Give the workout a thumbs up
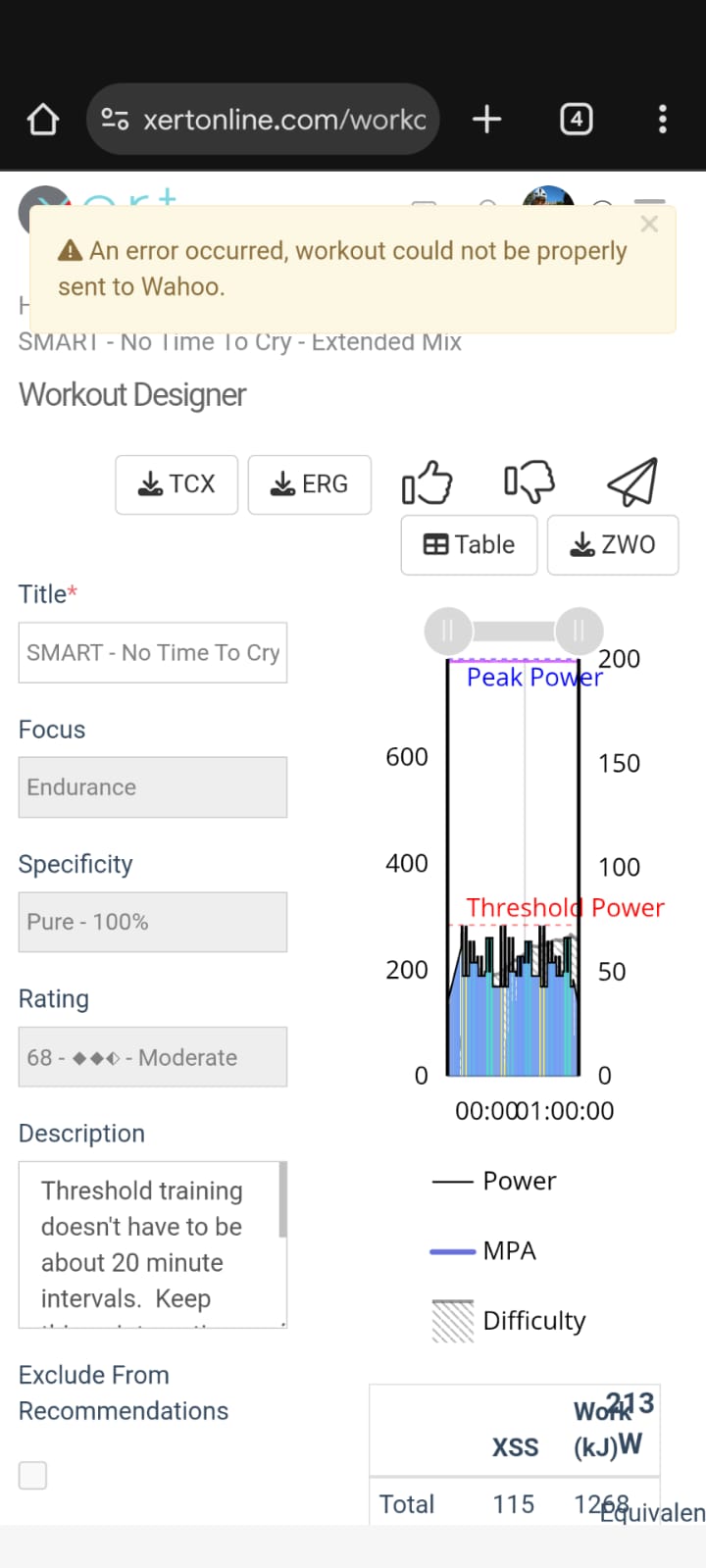Image resolution: width=706 pixels, height=1568 pixels. tap(427, 482)
